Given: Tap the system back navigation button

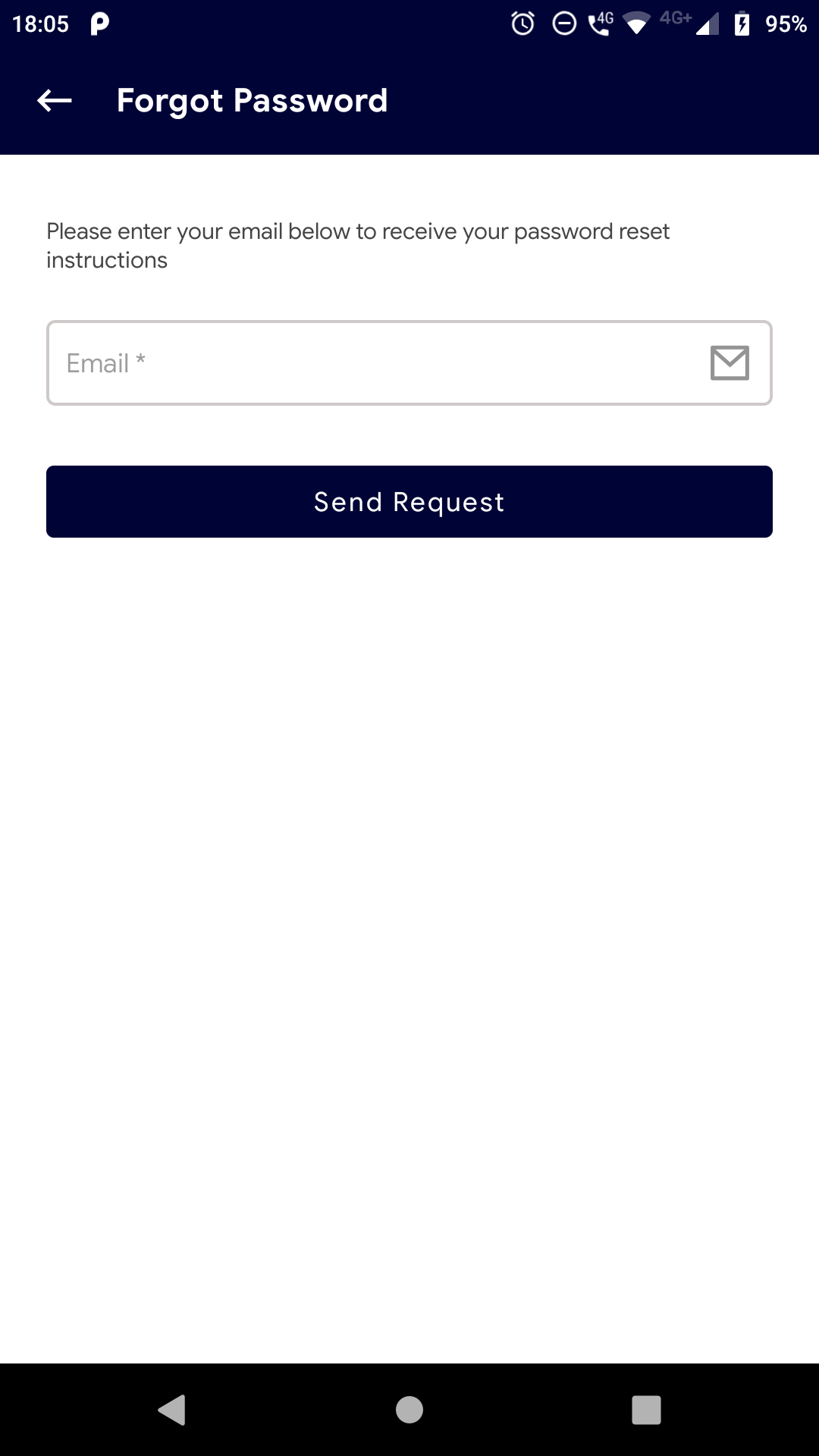Looking at the screenshot, I should (x=172, y=1410).
